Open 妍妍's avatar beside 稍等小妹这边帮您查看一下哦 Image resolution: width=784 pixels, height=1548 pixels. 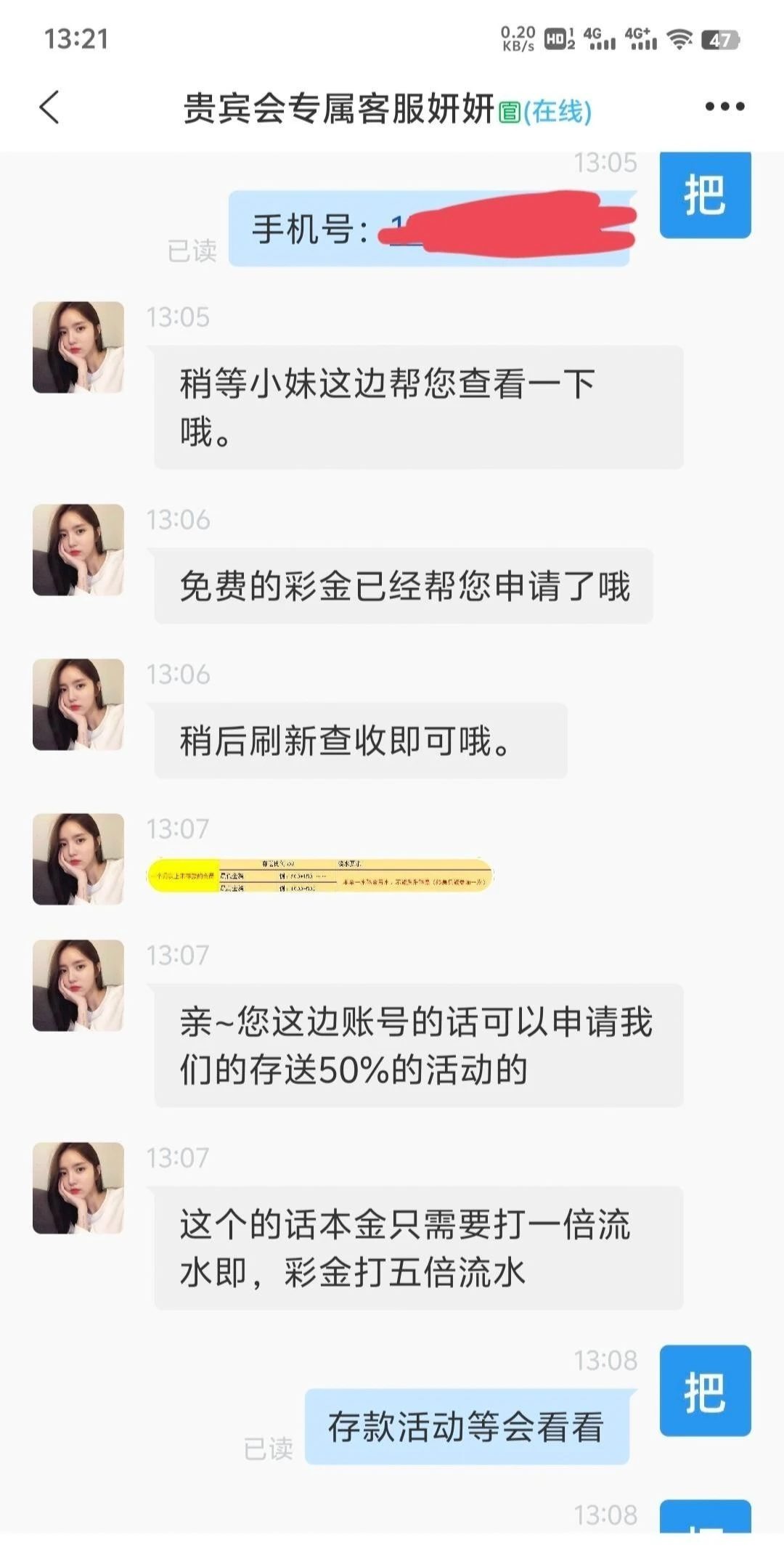[x=78, y=348]
